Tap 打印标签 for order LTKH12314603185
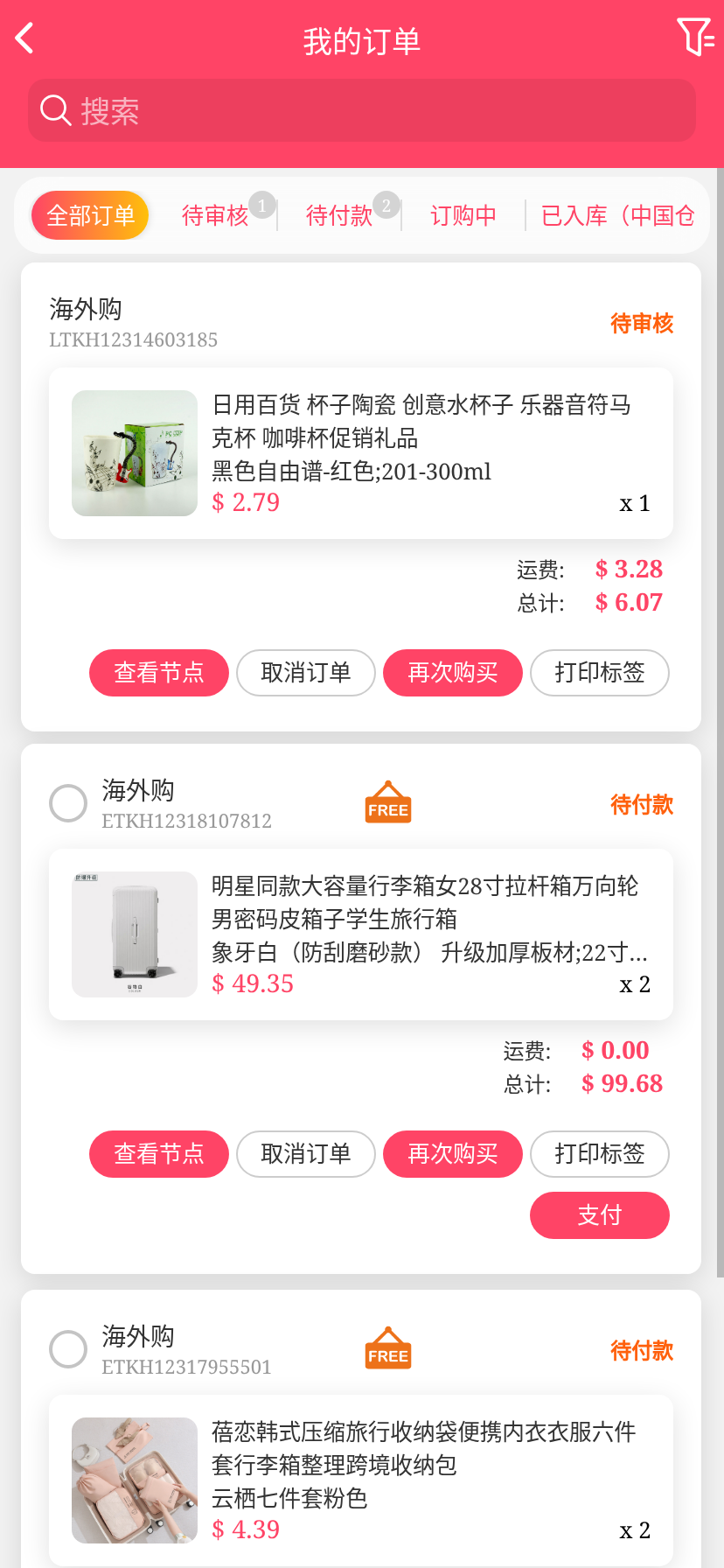 600,673
